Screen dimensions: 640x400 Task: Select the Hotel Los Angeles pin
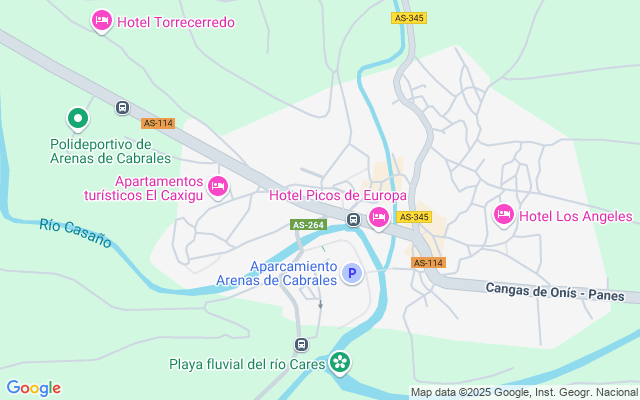pyautogui.click(x=504, y=213)
